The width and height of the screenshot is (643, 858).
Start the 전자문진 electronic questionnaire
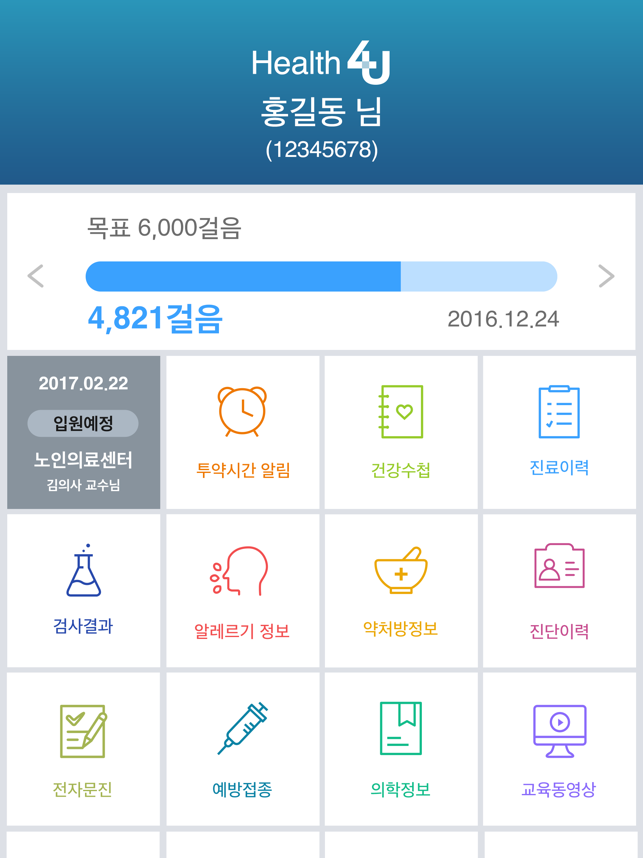84,748
